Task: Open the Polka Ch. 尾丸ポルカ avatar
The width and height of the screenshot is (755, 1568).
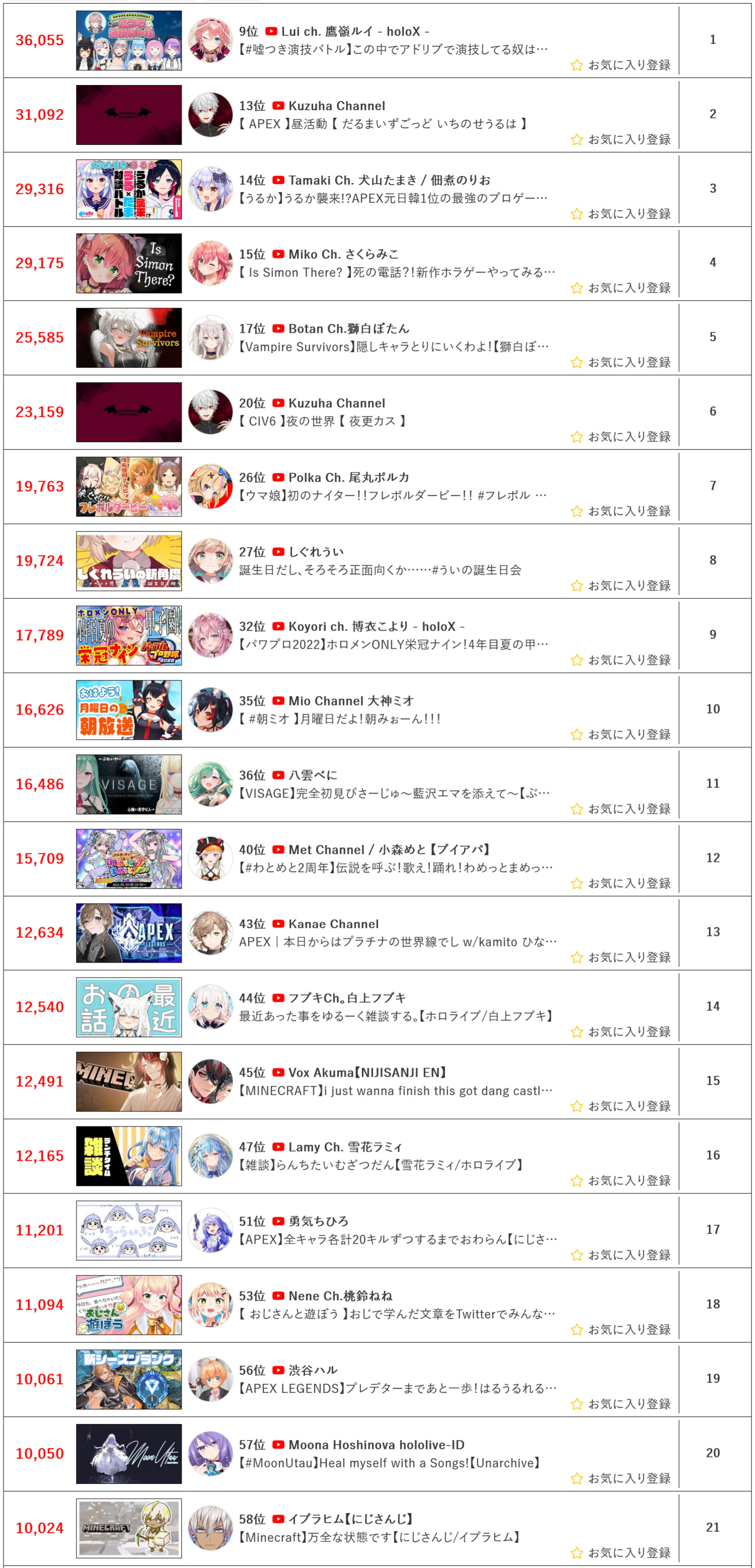Action: coord(210,486)
